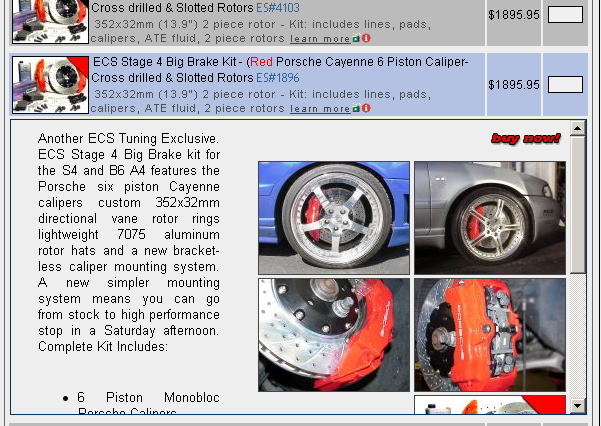Open the ES#1896 product link
The image size is (601, 426).
pos(277,76)
